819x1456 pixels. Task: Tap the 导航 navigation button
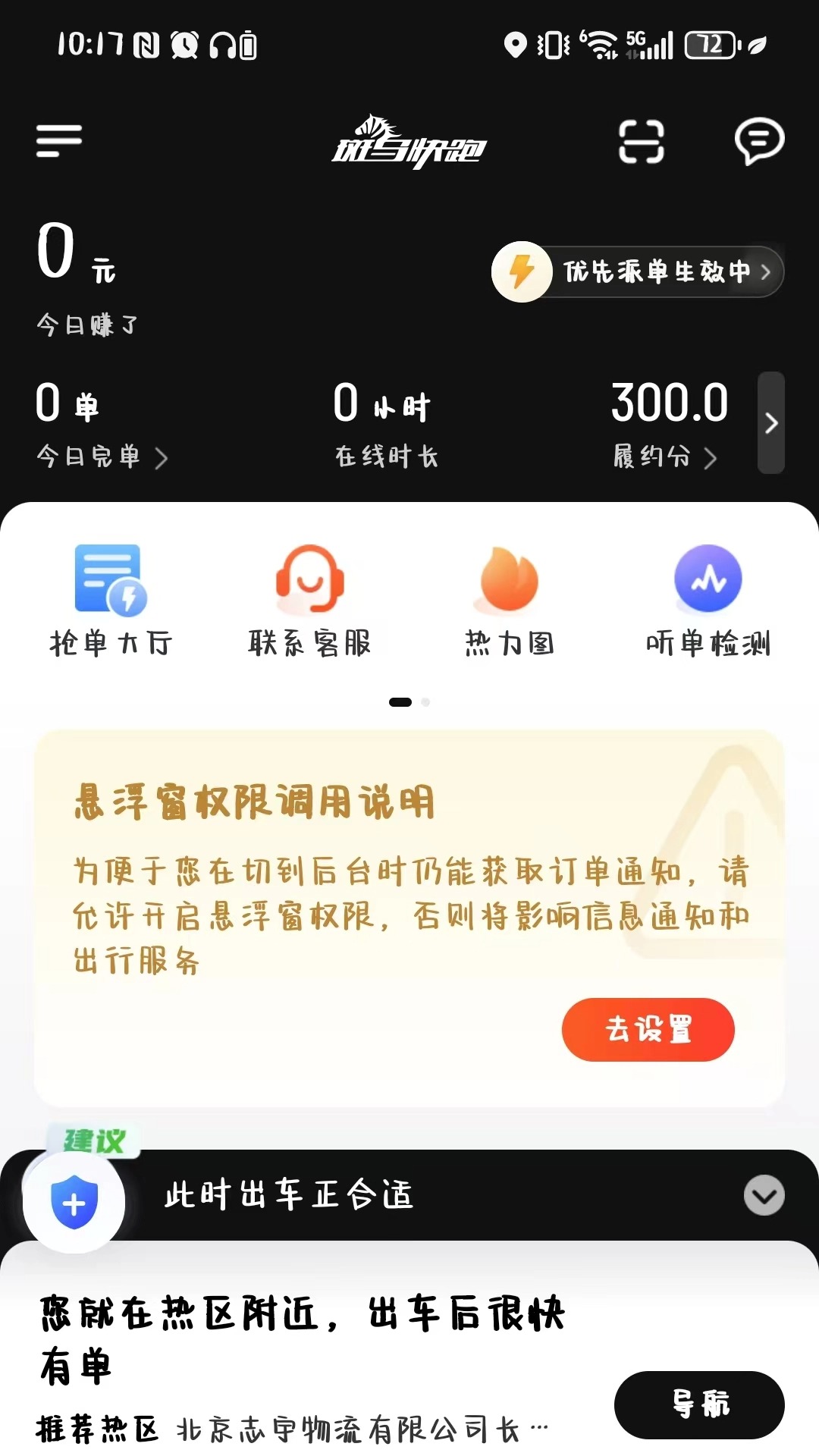[698, 1404]
